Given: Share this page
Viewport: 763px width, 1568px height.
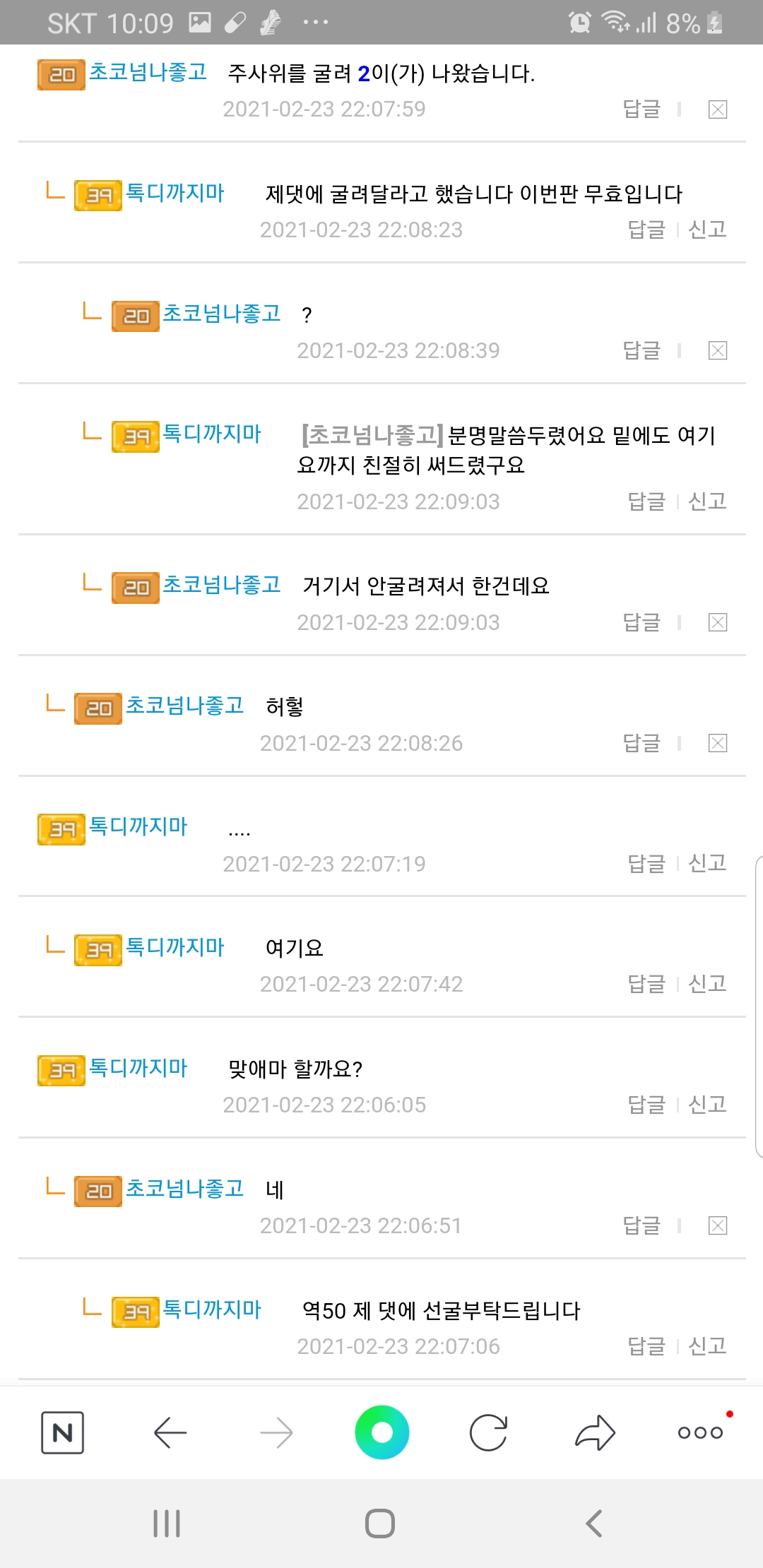Looking at the screenshot, I should click(x=595, y=1432).
